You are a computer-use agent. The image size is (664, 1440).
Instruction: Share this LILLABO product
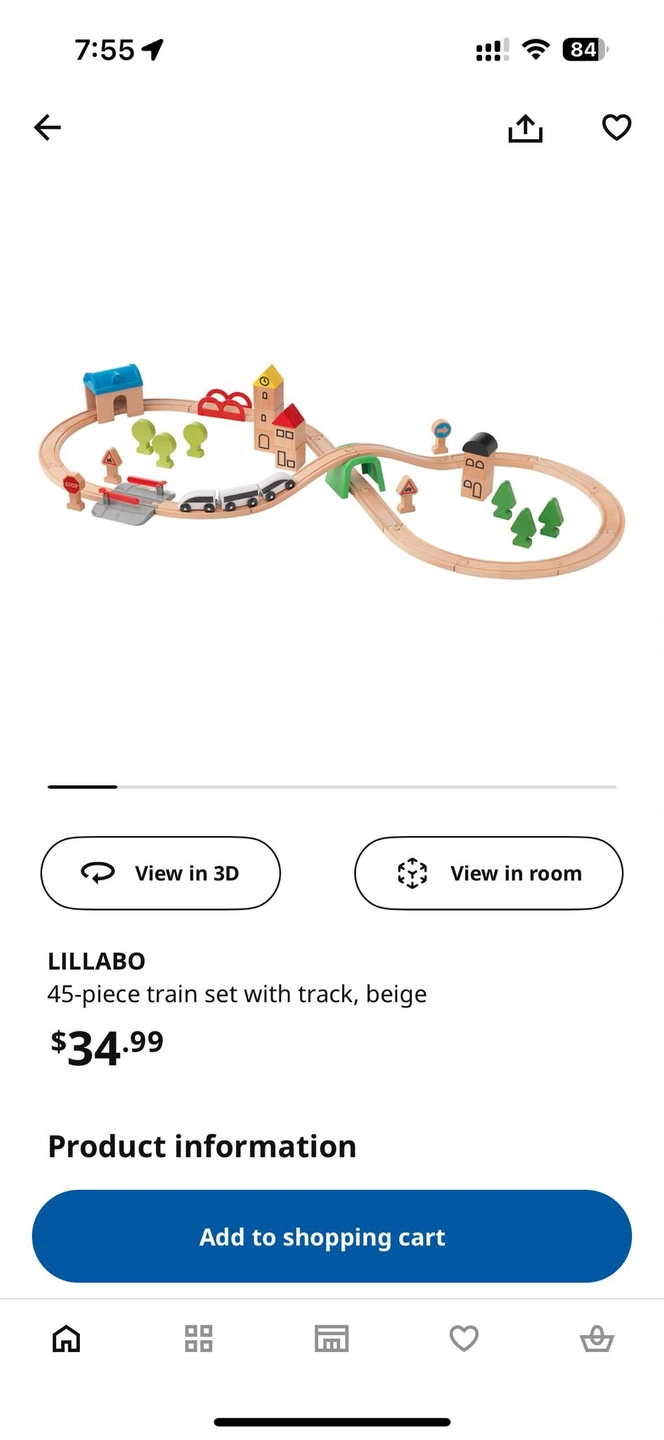[525, 127]
